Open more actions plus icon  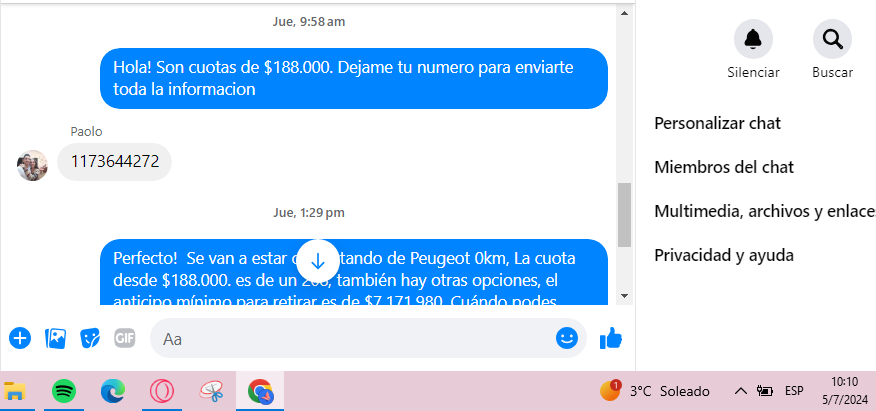(x=20, y=338)
